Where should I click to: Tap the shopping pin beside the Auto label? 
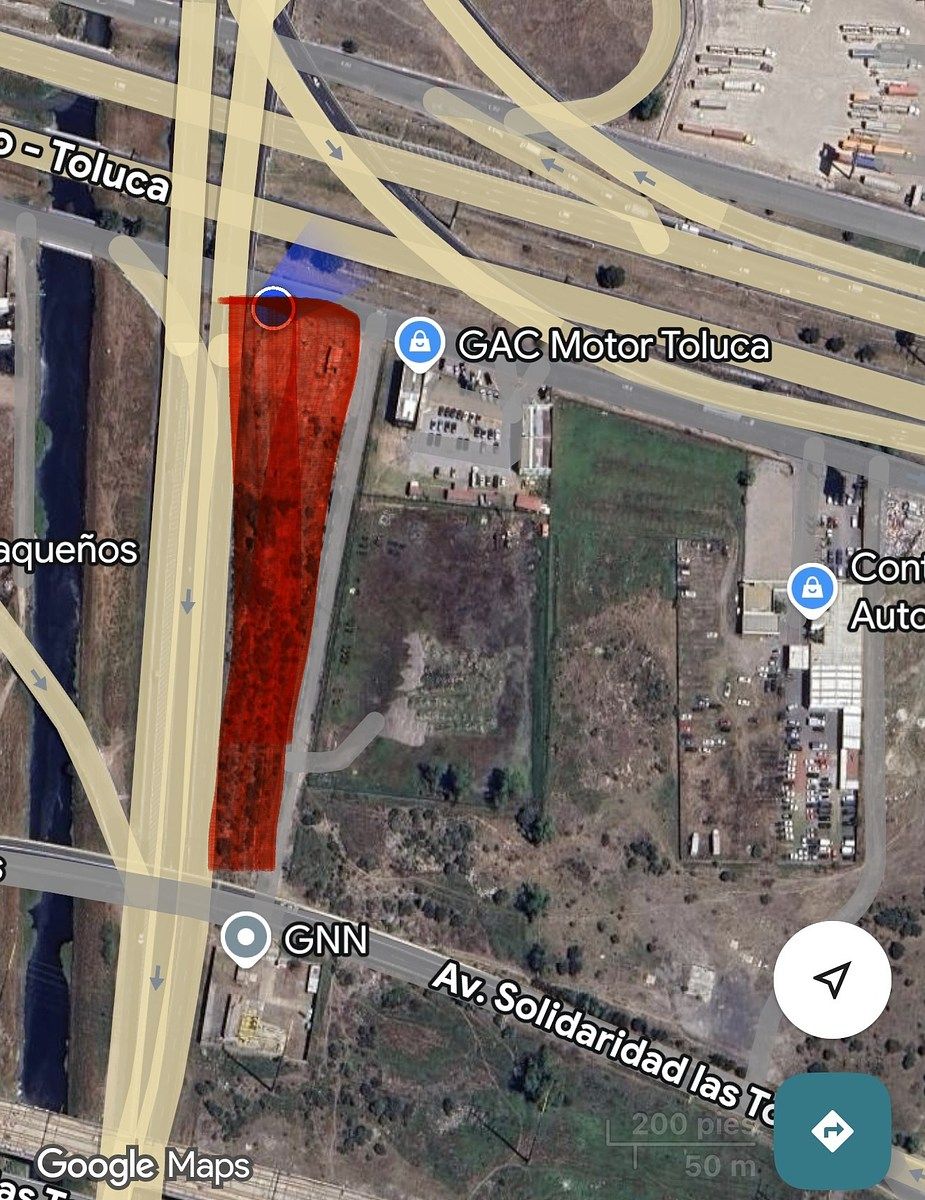coord(812,588)
